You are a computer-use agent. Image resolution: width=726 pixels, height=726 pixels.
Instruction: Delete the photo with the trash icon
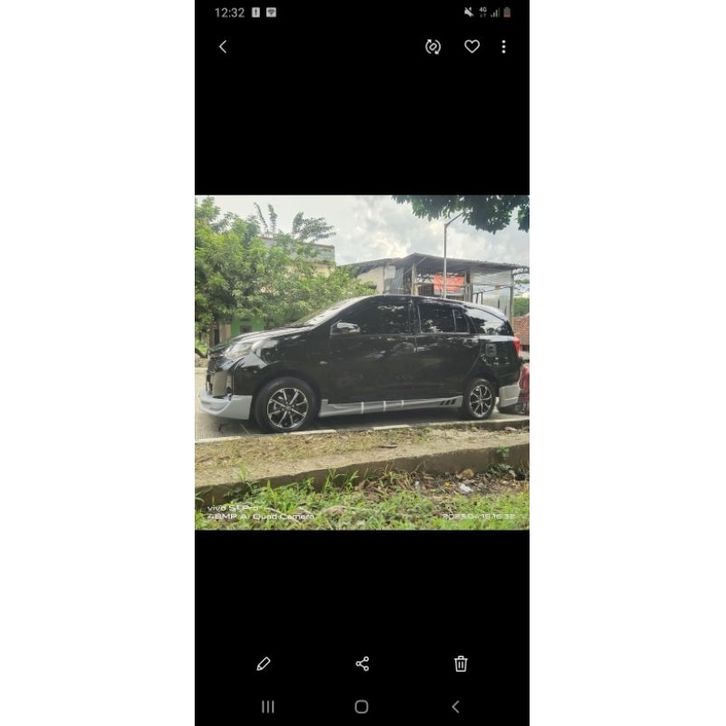coord(461,664)
